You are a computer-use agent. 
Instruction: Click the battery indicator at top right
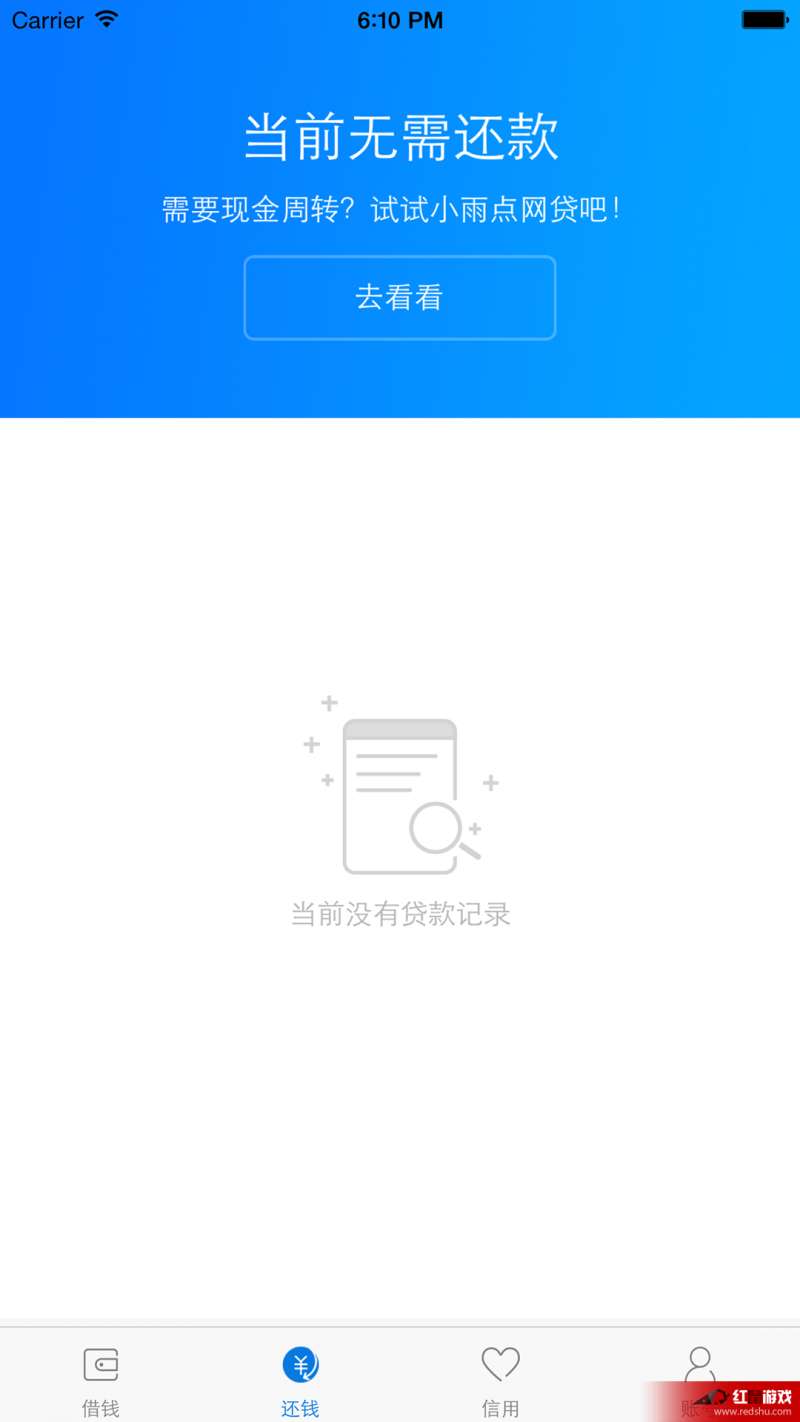pos(762,18)
